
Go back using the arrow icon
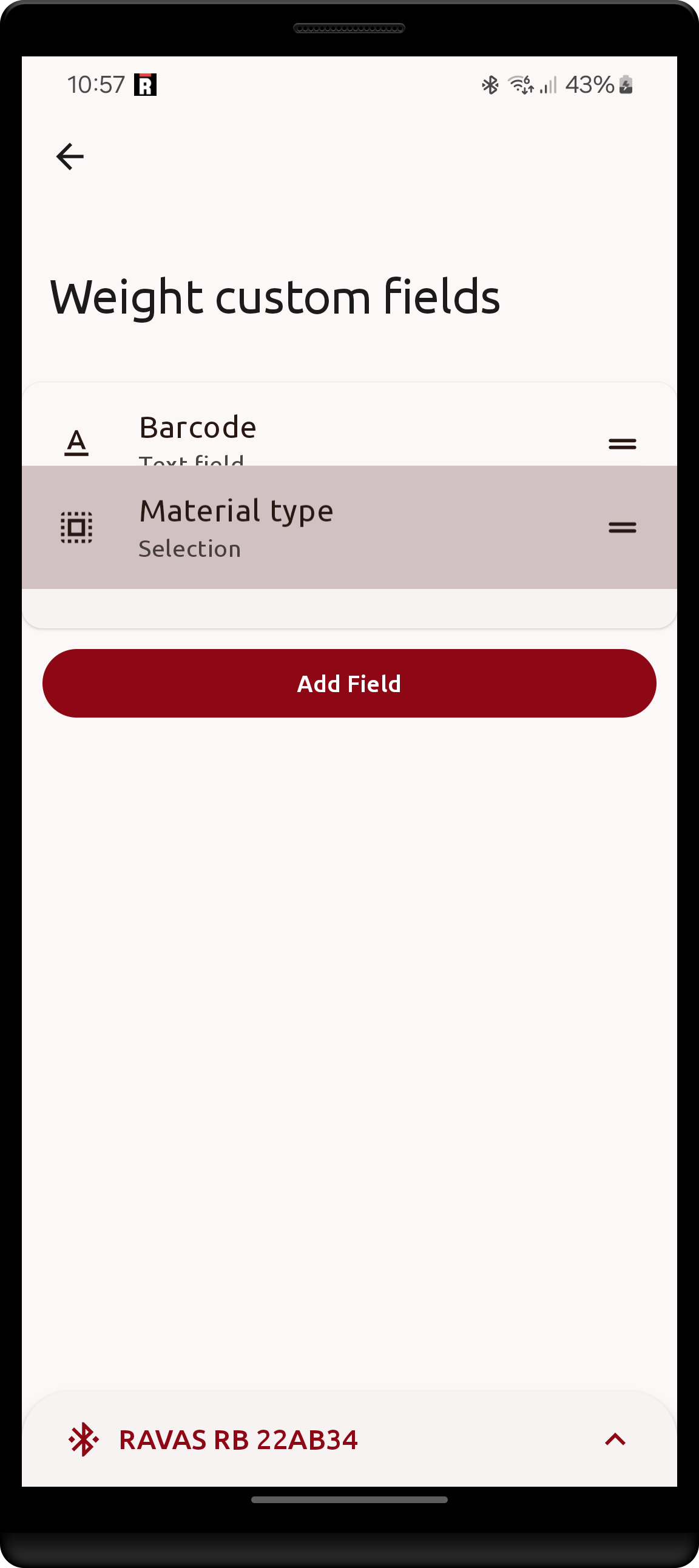tap(70, 156)
